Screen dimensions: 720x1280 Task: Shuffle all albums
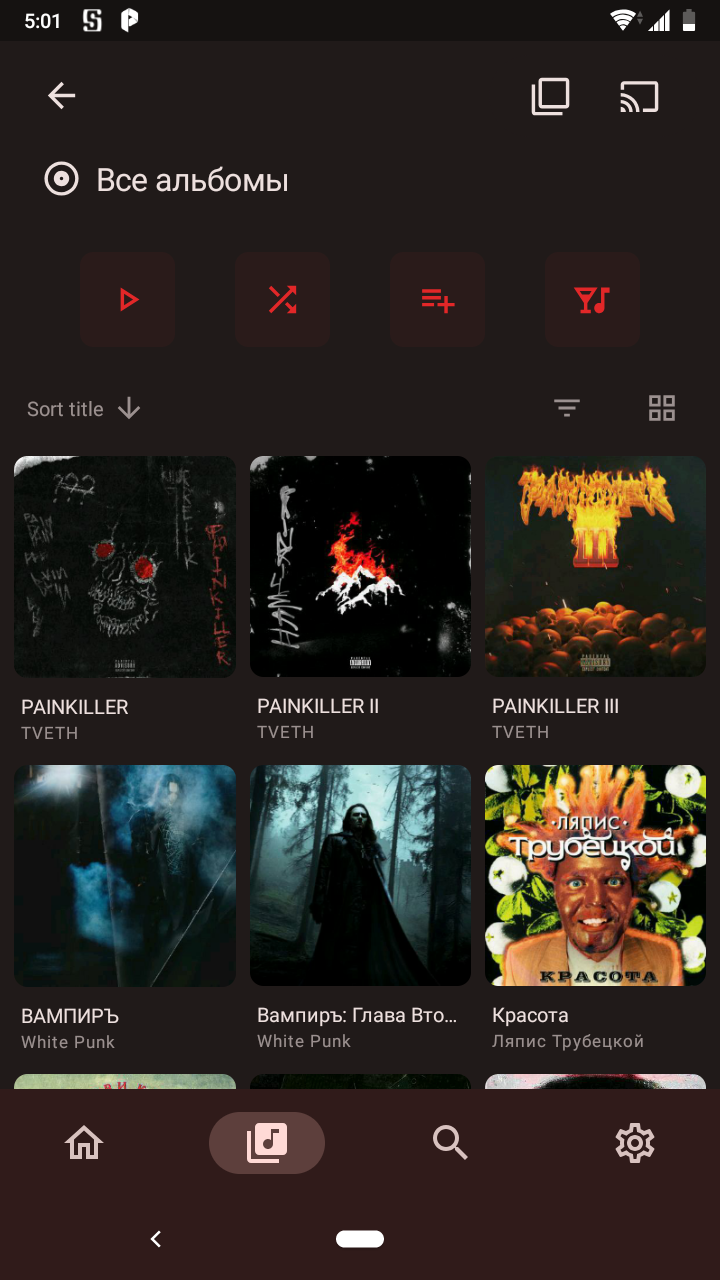click(283, 299)
